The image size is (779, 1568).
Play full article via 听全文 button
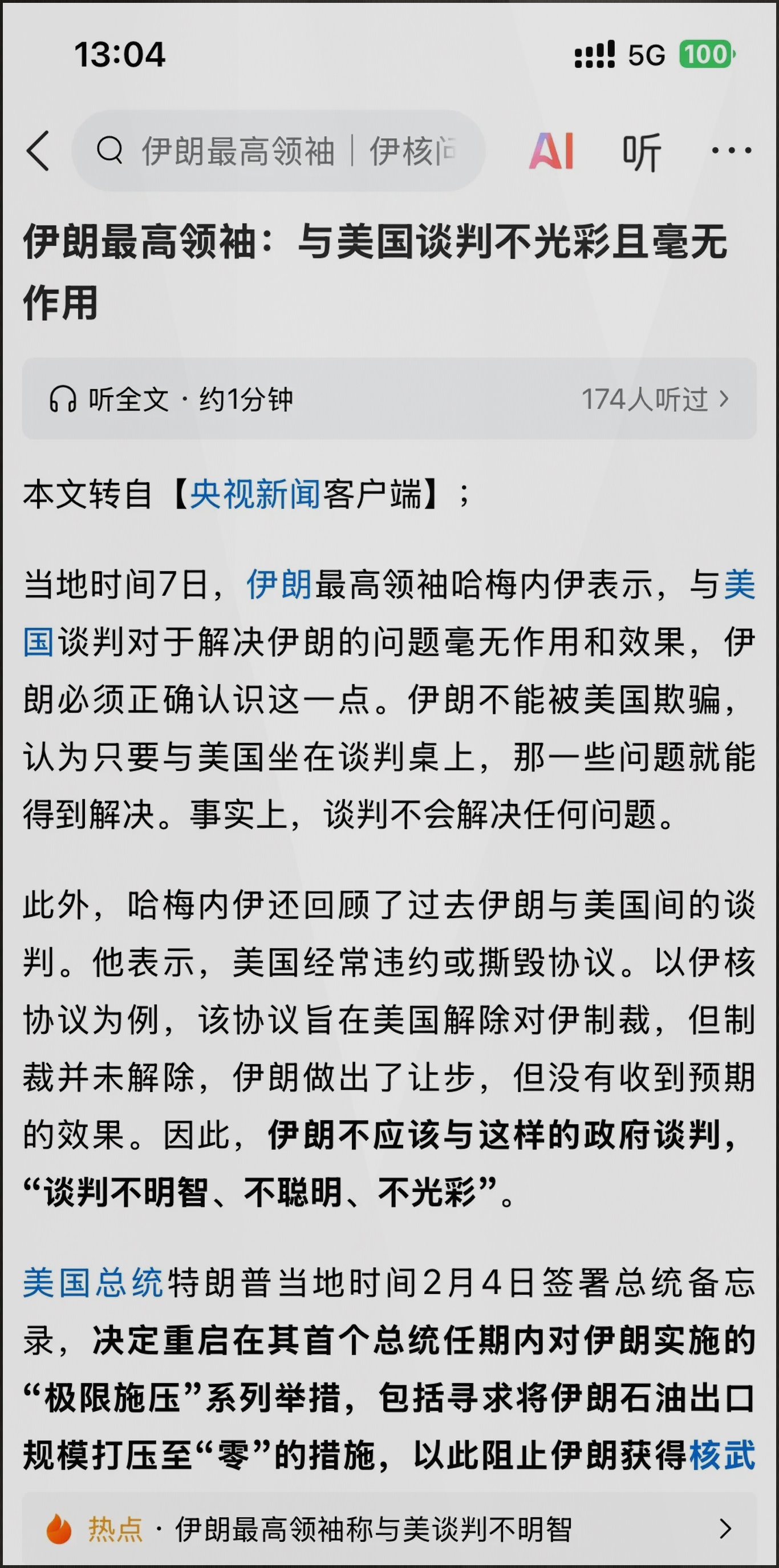click(x=131, y=399)
